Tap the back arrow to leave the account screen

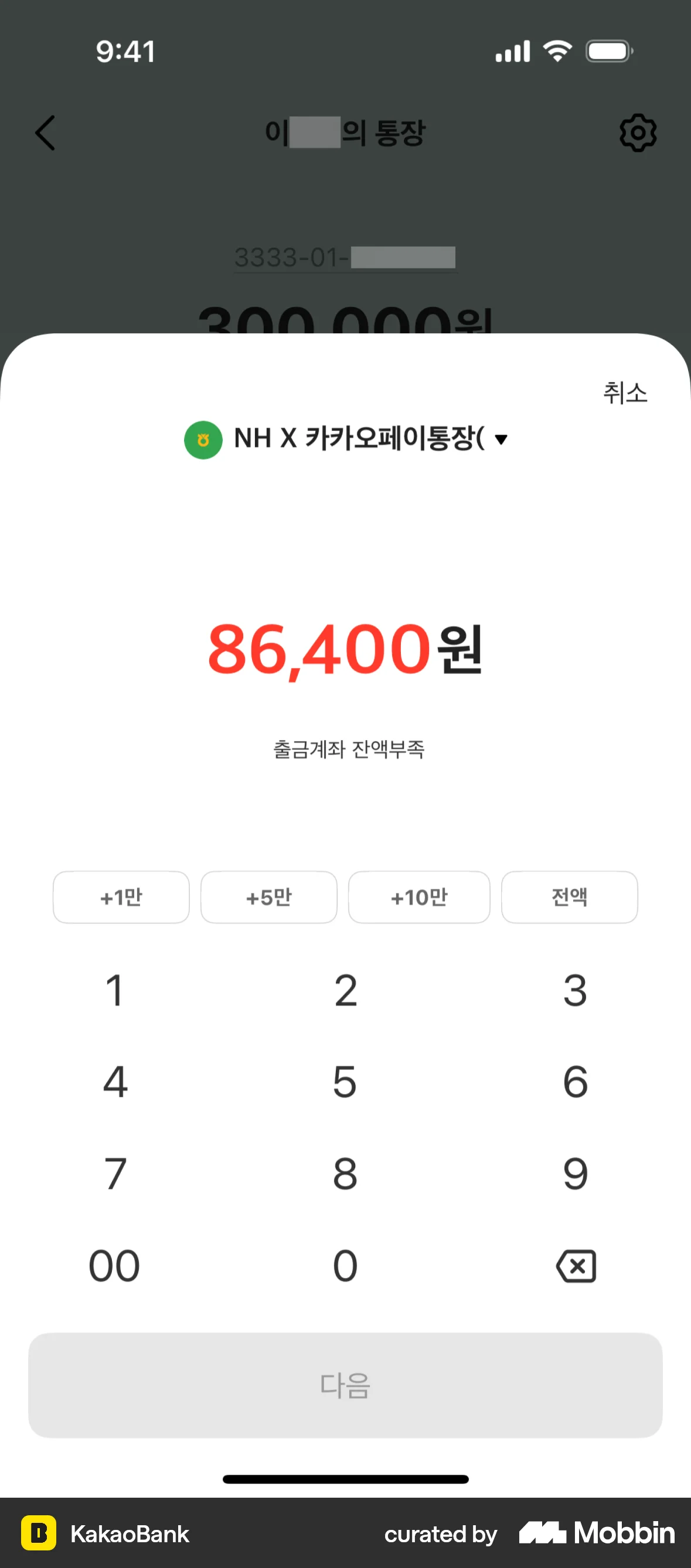tap(46, 134)
